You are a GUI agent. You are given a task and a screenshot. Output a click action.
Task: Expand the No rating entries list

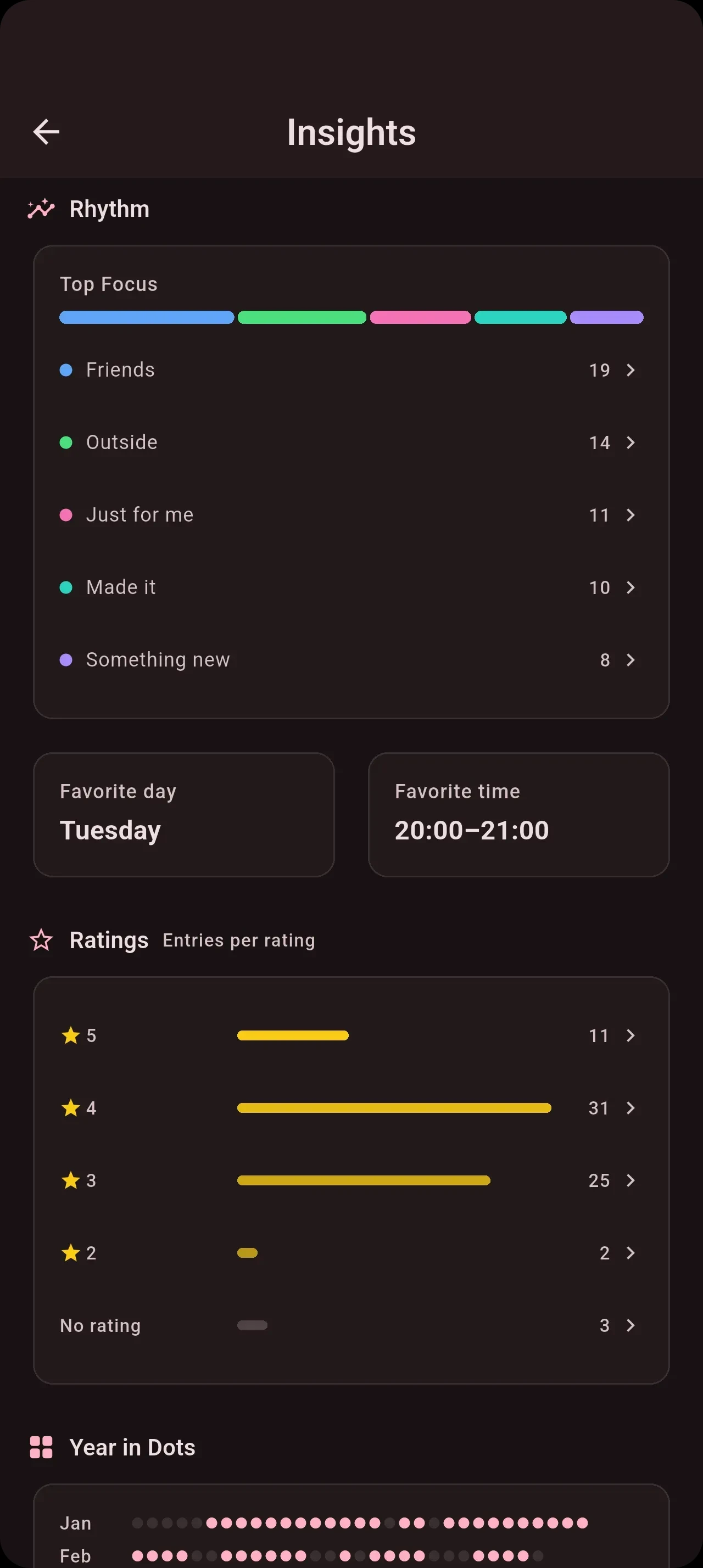coord(630,1325)
